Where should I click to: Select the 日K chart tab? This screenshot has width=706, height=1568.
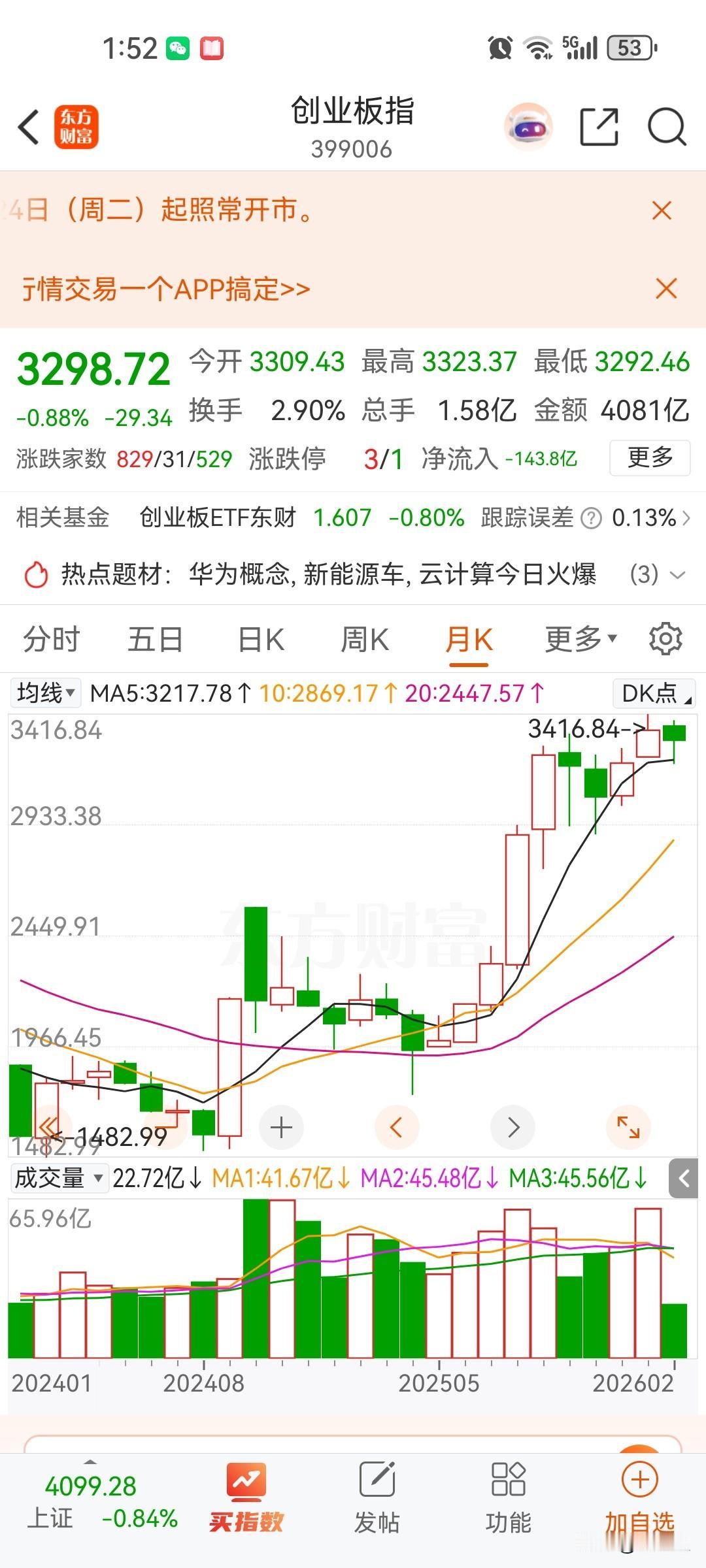[x=261, y=639]
